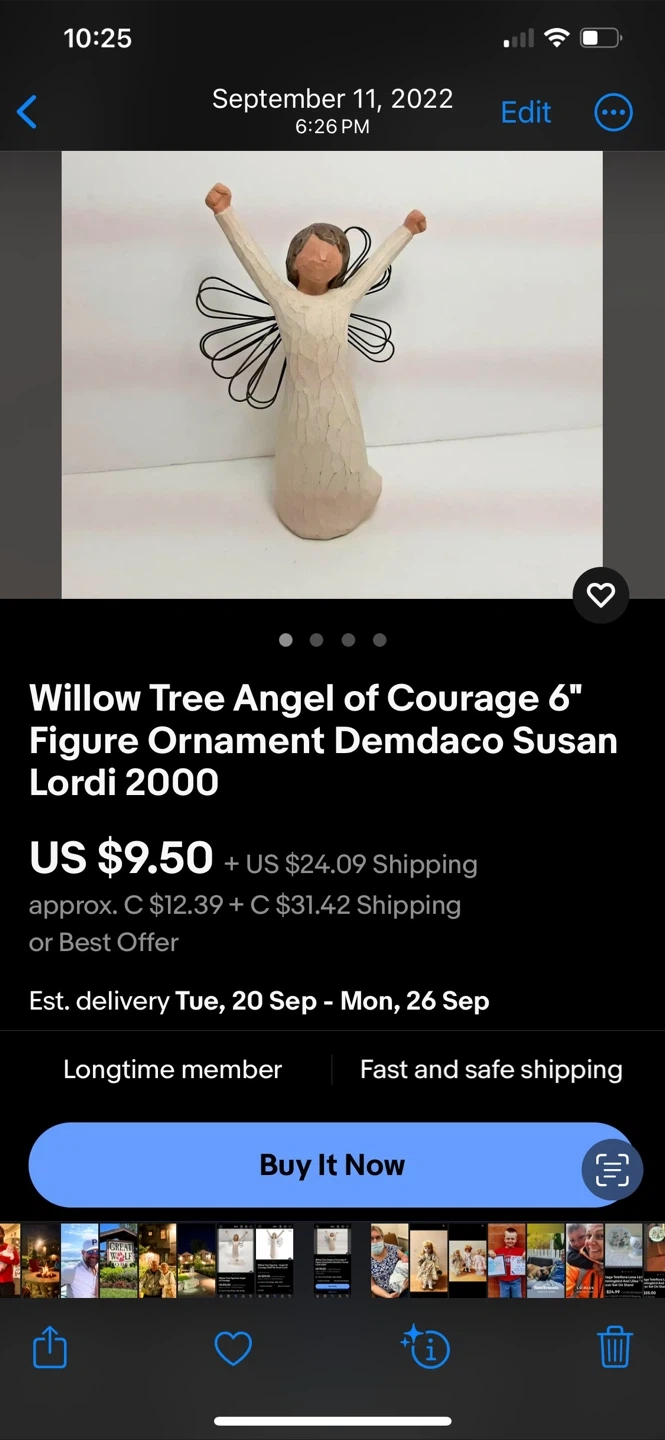Delete this photo with the trash icon
This screenshot has height=1440, width=665.
click(614, 1348)
